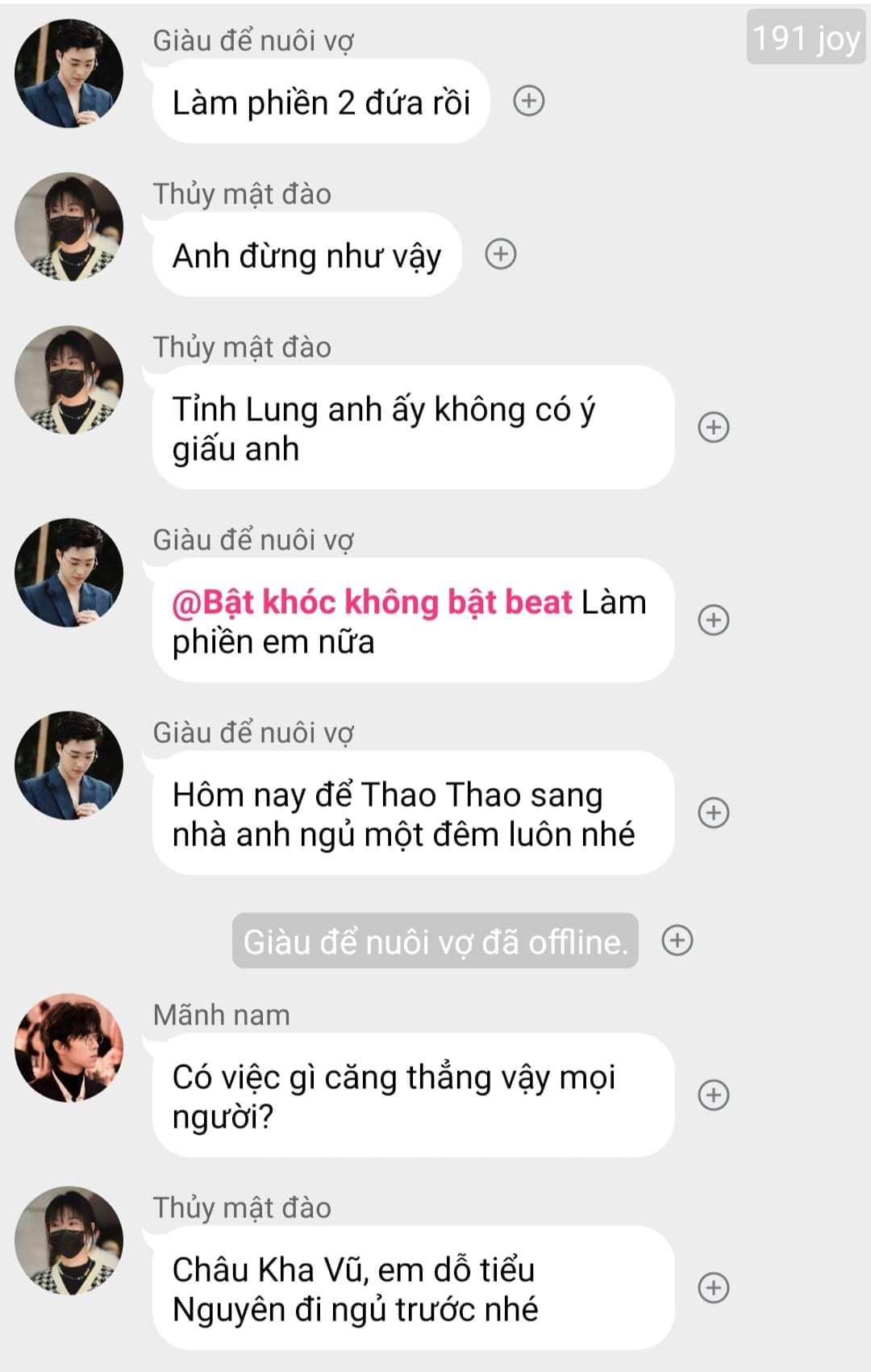This screenshot has width=871, height=1372.
Task: Add comment on "Anh đừng như vậy" message
Action: pos(501,254)
